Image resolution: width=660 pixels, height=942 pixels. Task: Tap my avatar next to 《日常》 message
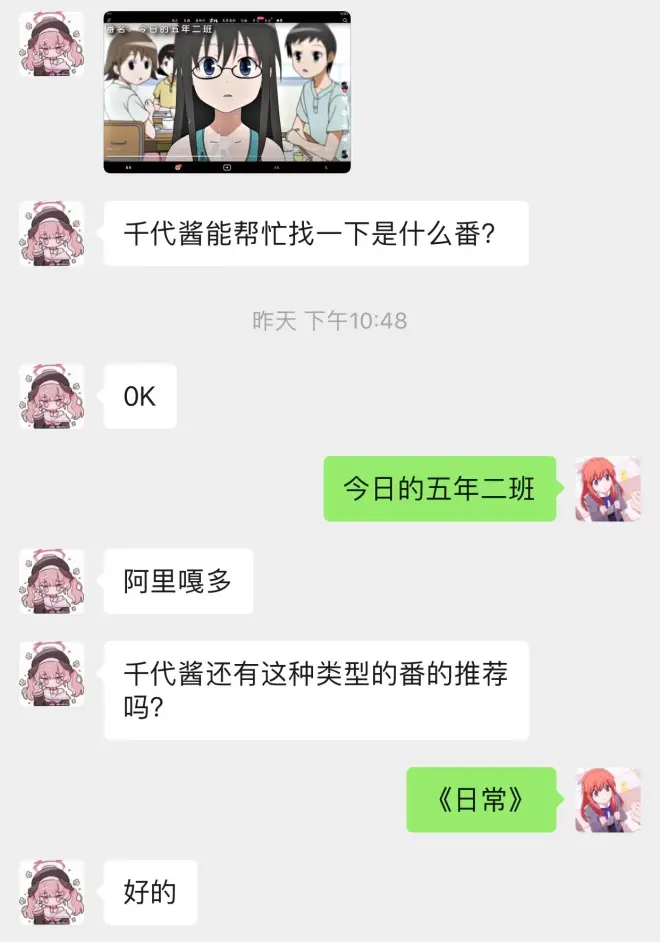pos(608,799)
